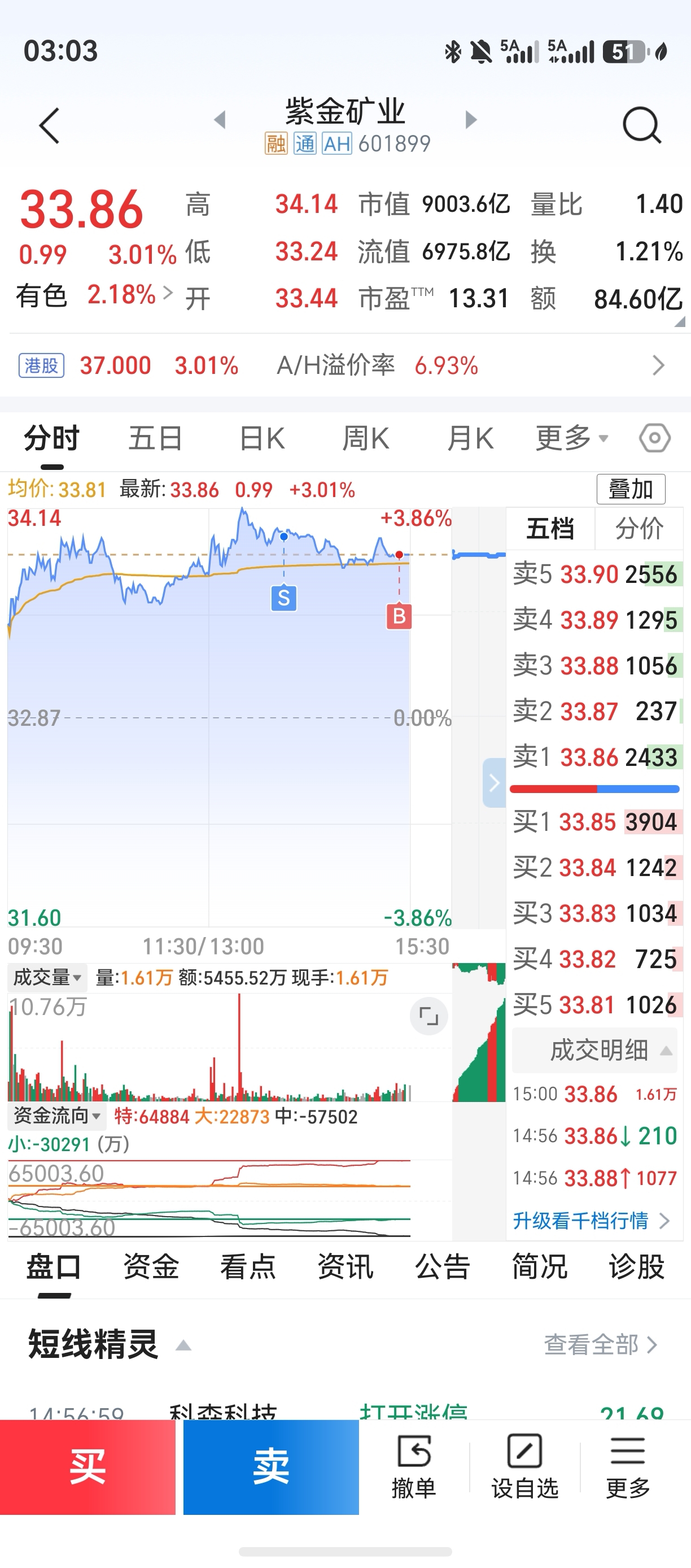This screenshot has width=691, height=1568.
Task: Open the 公告 announcements tab
Action: coord(442,1267)
